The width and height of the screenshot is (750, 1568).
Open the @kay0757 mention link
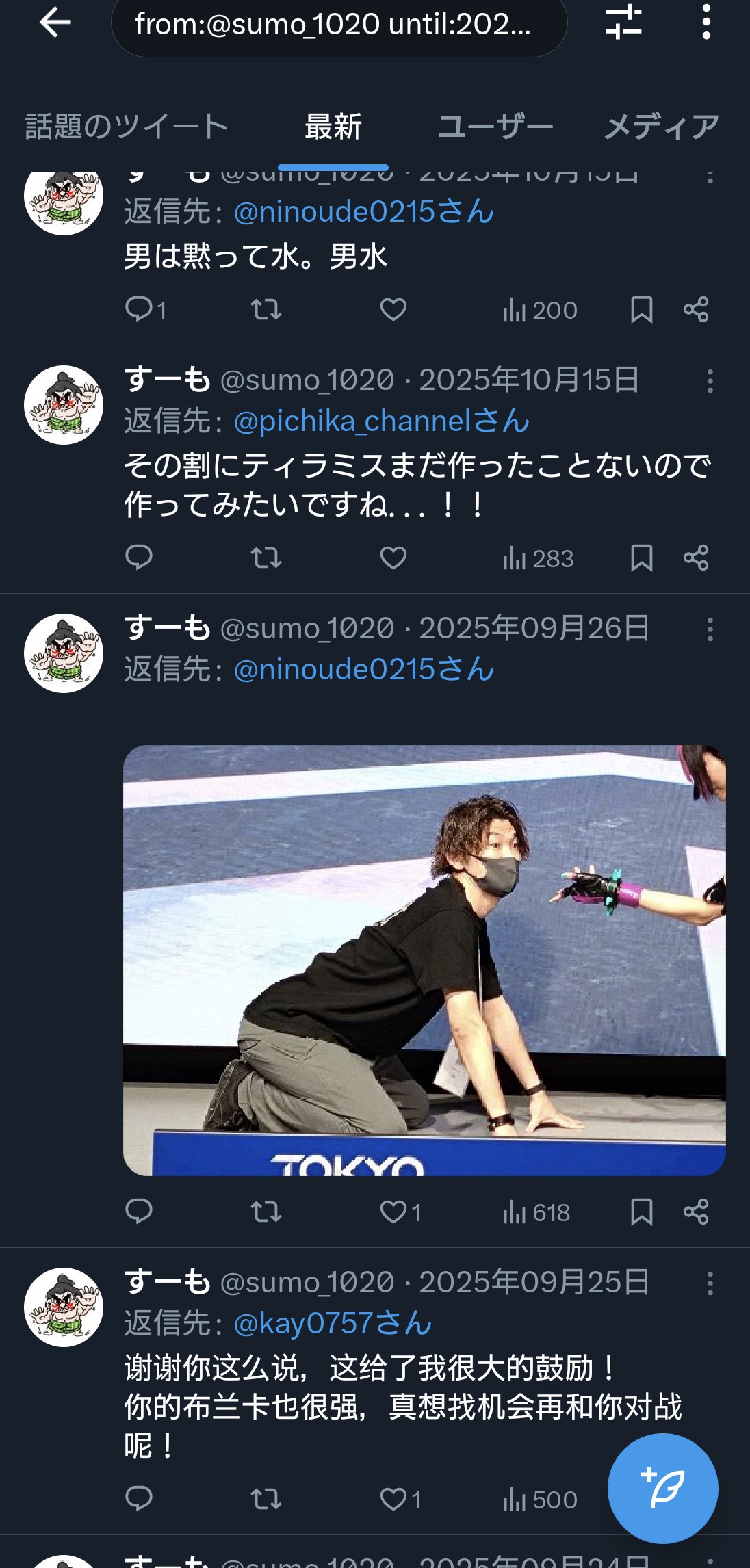pyautogui.click(x=333, y=1323)
